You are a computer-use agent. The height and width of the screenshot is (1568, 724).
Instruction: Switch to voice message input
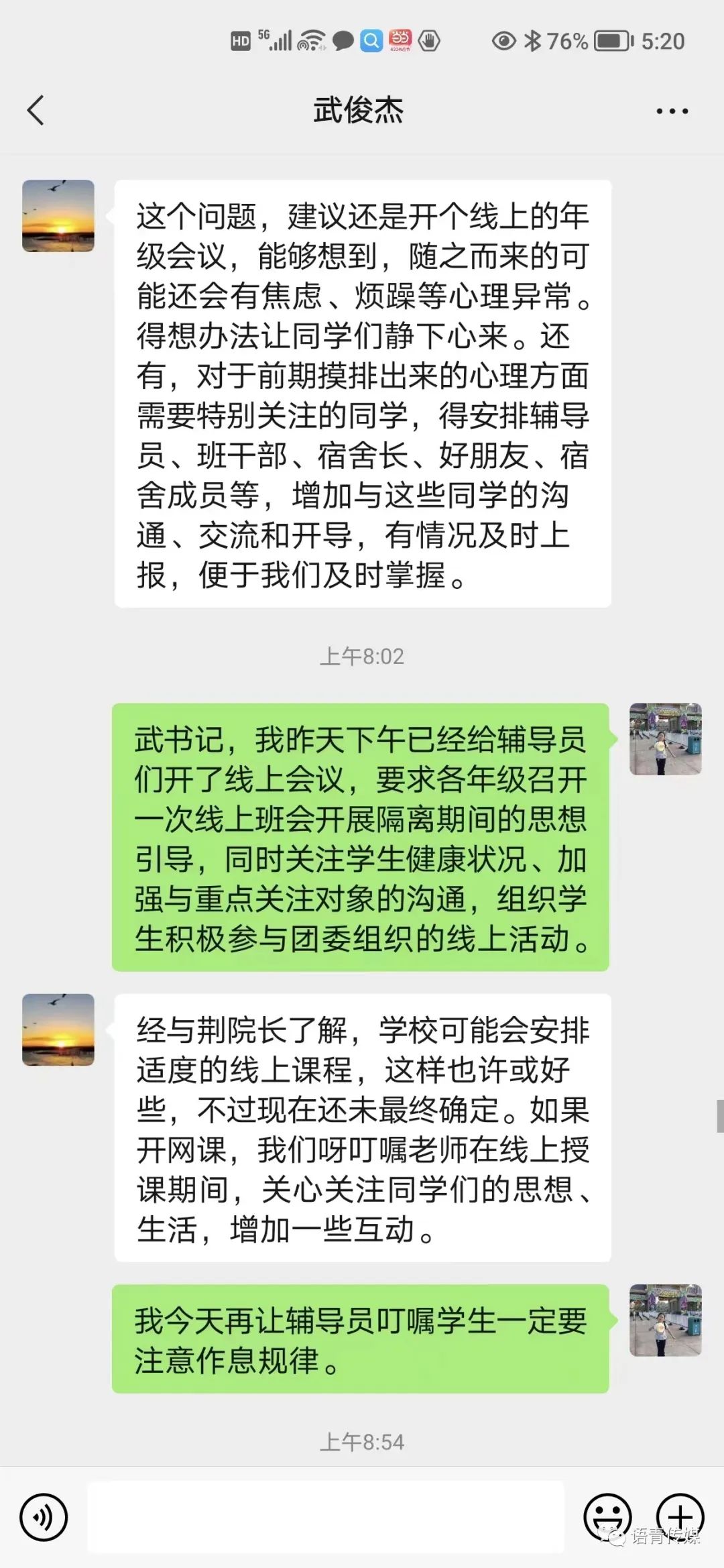coord(44,1517)
